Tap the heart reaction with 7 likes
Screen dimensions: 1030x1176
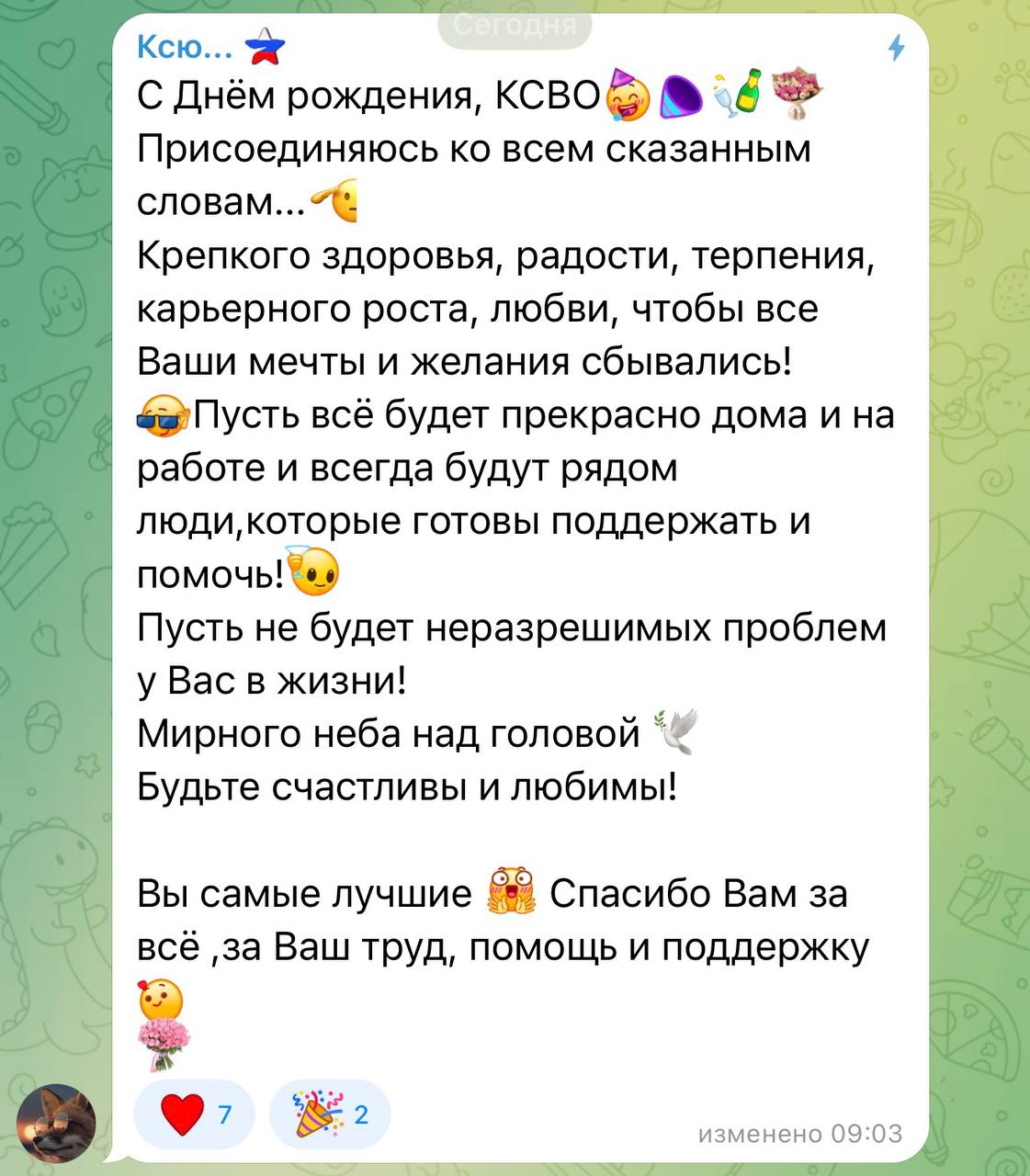[197, 1114]
